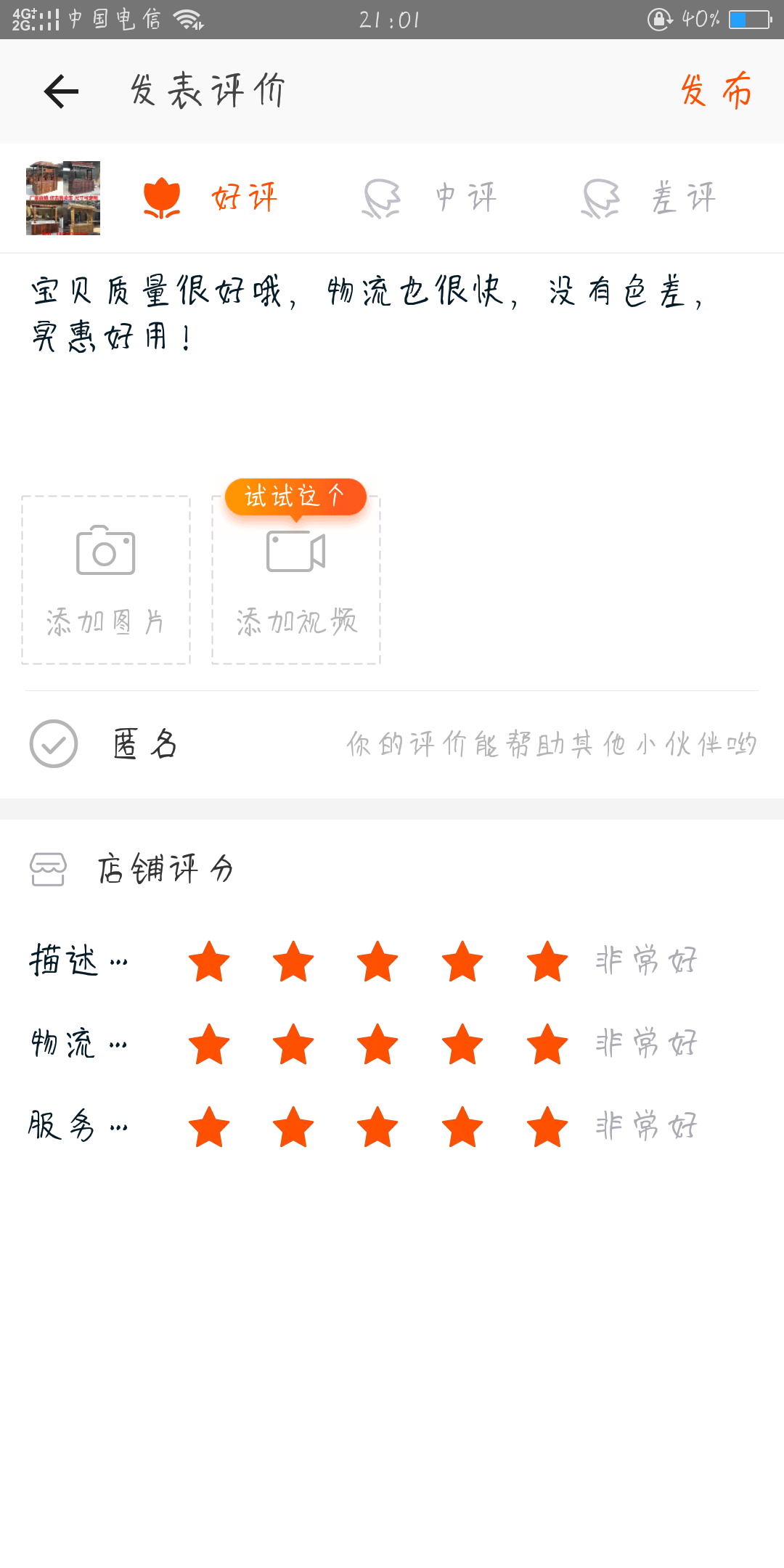Viewport: 784px width, 1568px height.
Task: Tap 发布 to publish the review
Action: [716, 91]
